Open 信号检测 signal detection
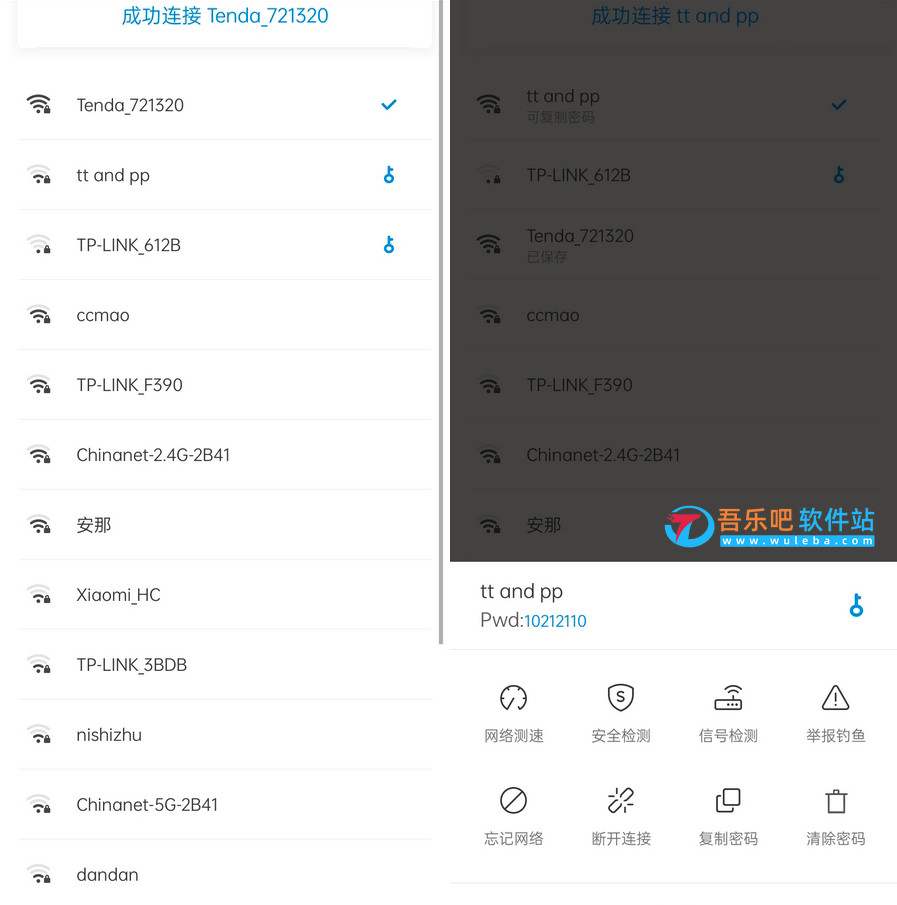 click(x=728, y=714)
